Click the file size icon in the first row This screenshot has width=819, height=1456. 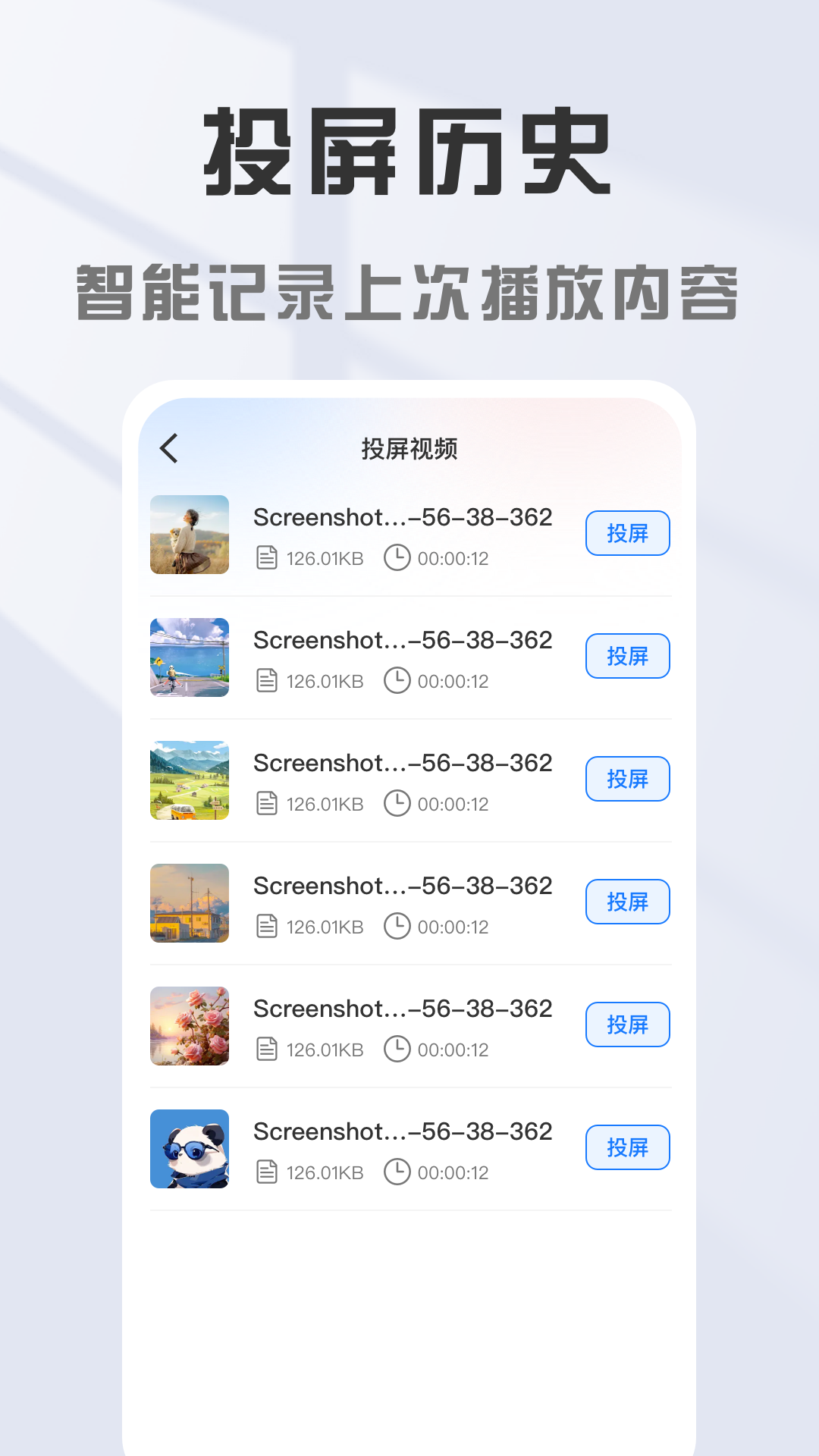(267, 557)
